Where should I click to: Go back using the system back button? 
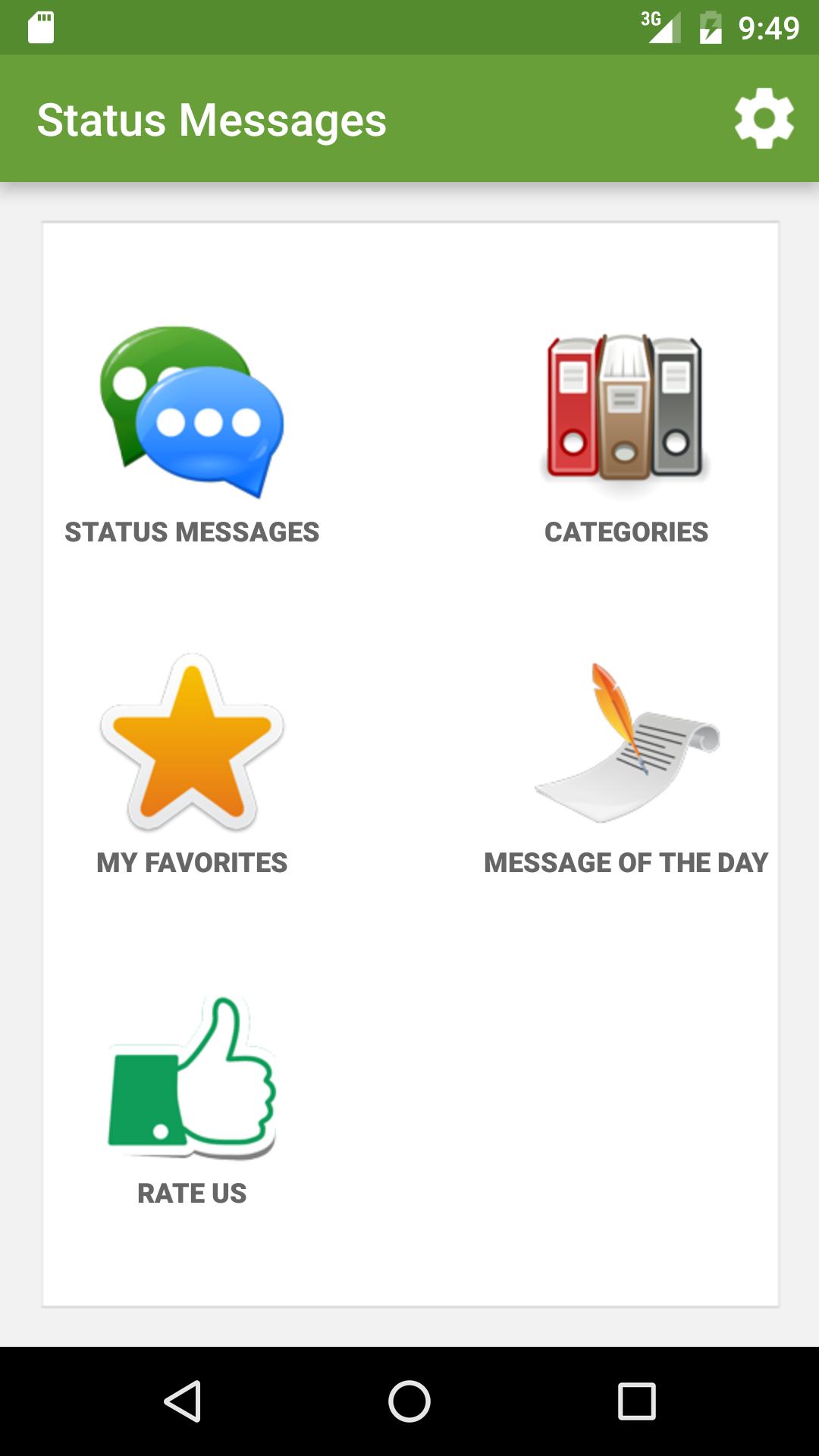pos(182,1401)
